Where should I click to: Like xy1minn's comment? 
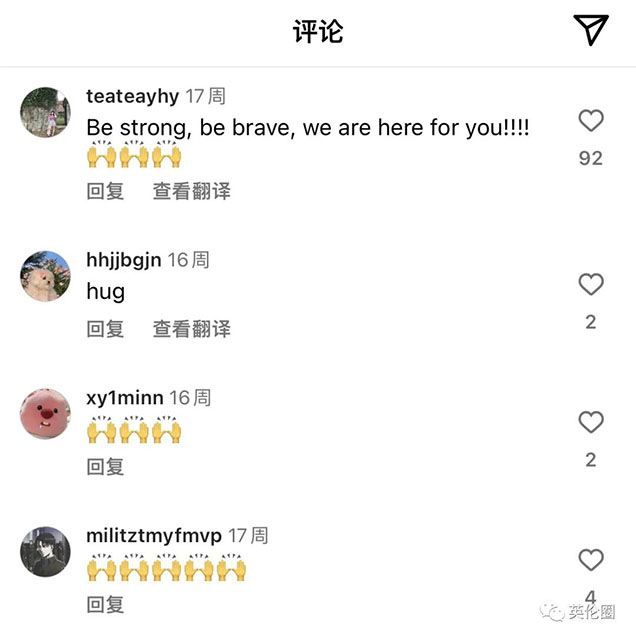point(591,422)
